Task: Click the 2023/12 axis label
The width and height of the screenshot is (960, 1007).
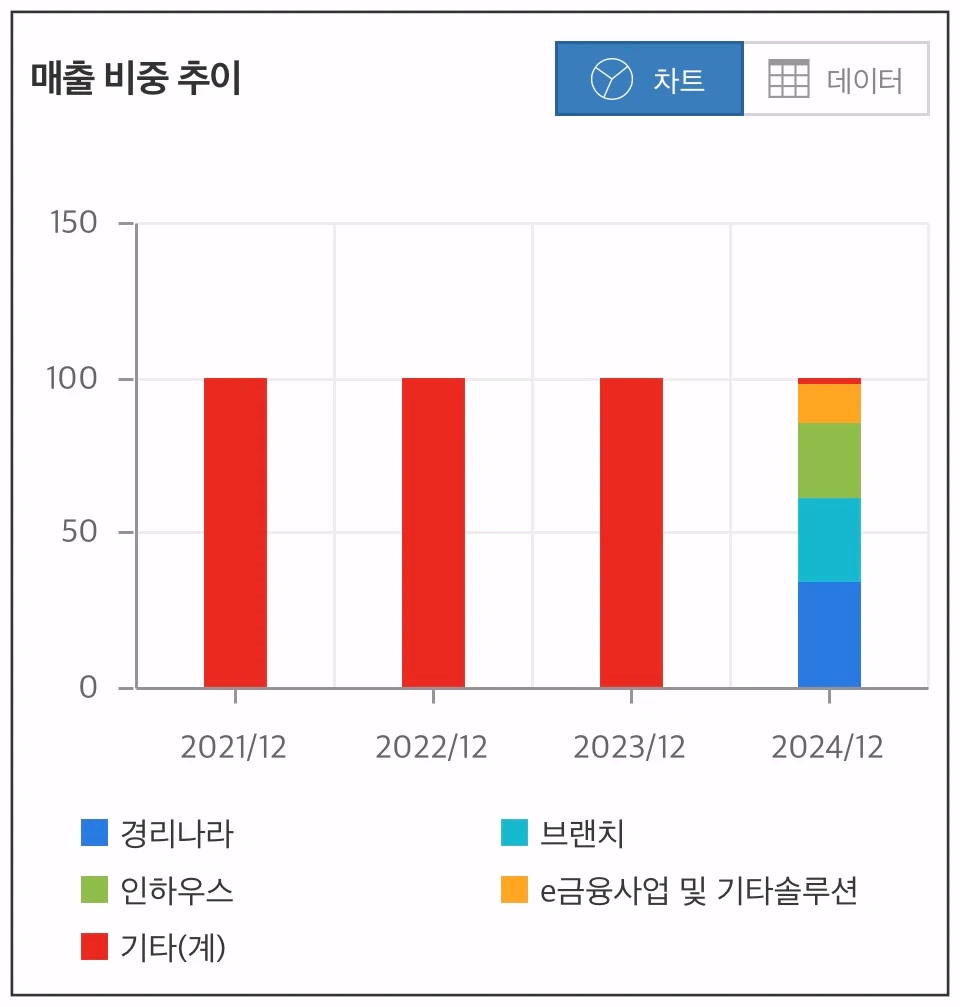Action: 630,745
